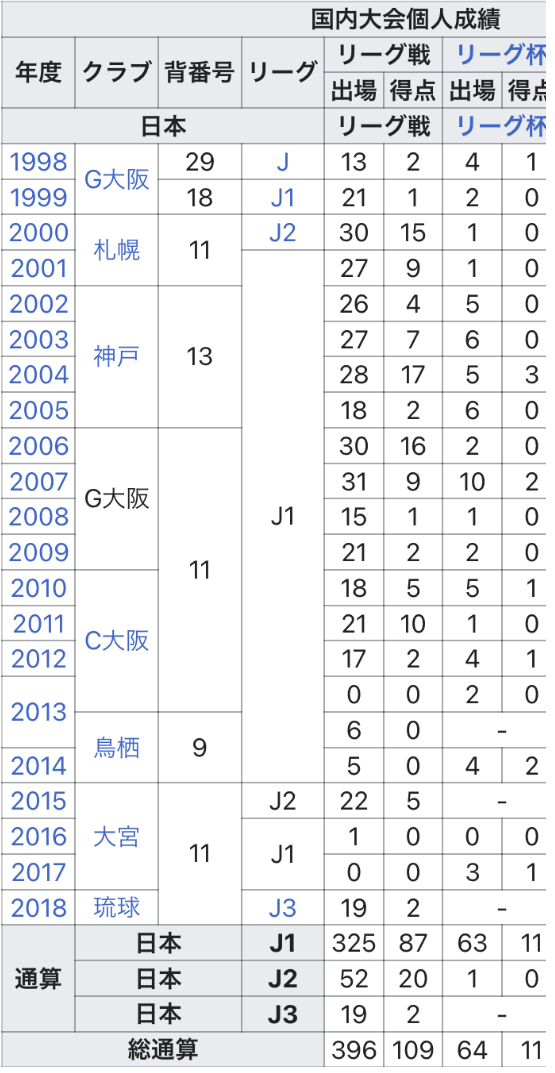Follow the 札幌 club link

click(116, 251)
